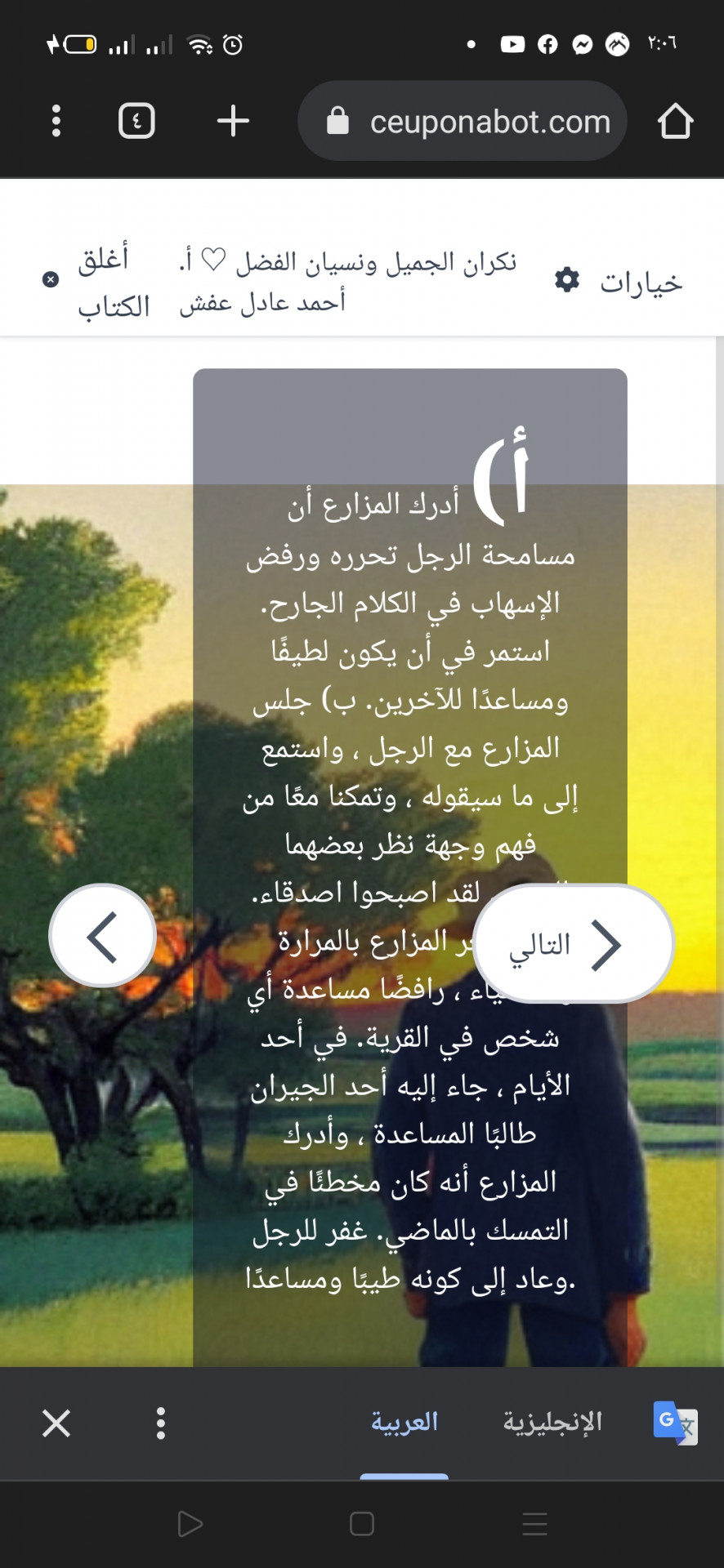Open translate bar more options

[161, 1423]
